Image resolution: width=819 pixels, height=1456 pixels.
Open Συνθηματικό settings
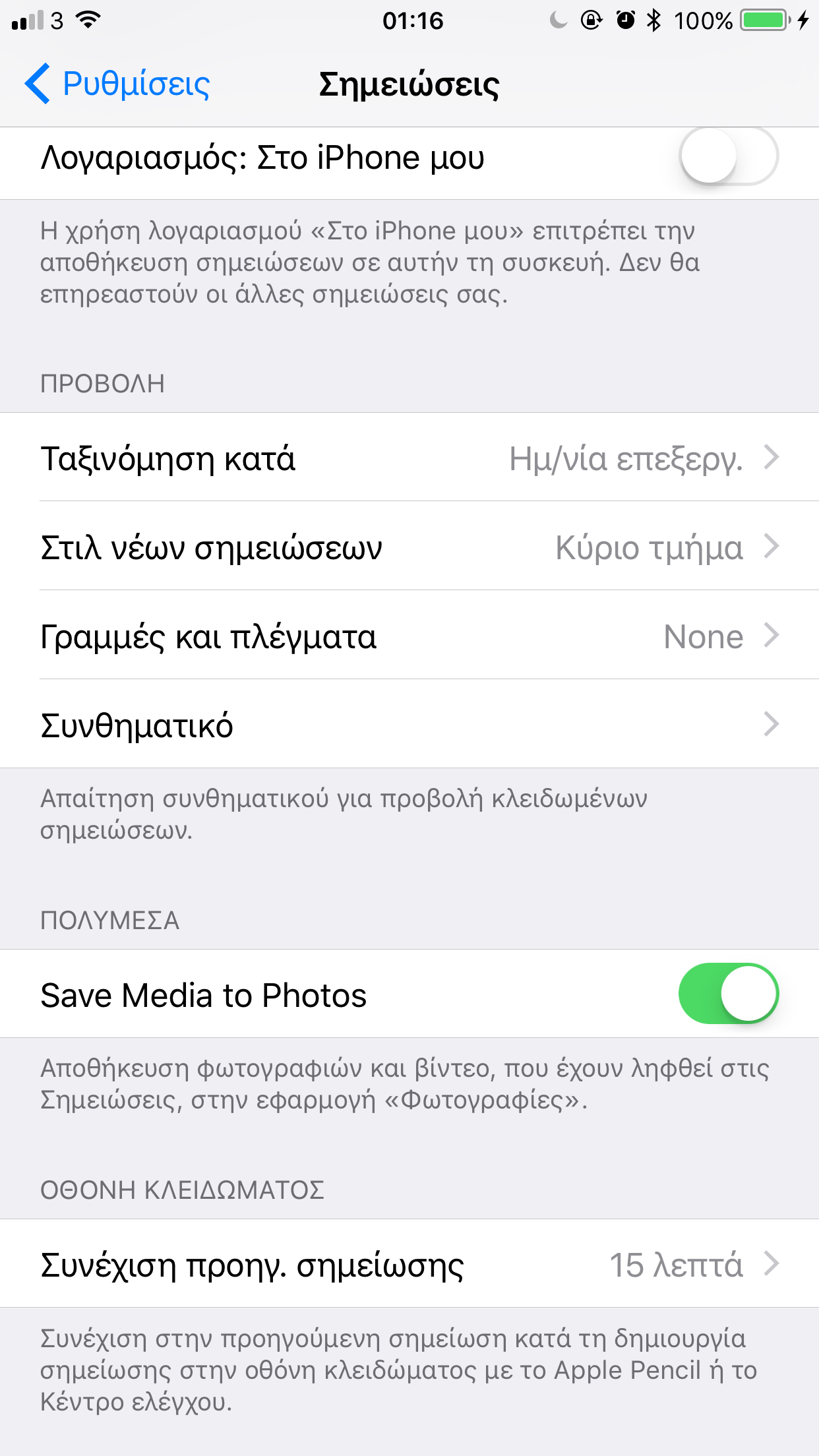(x=409, y=725)
